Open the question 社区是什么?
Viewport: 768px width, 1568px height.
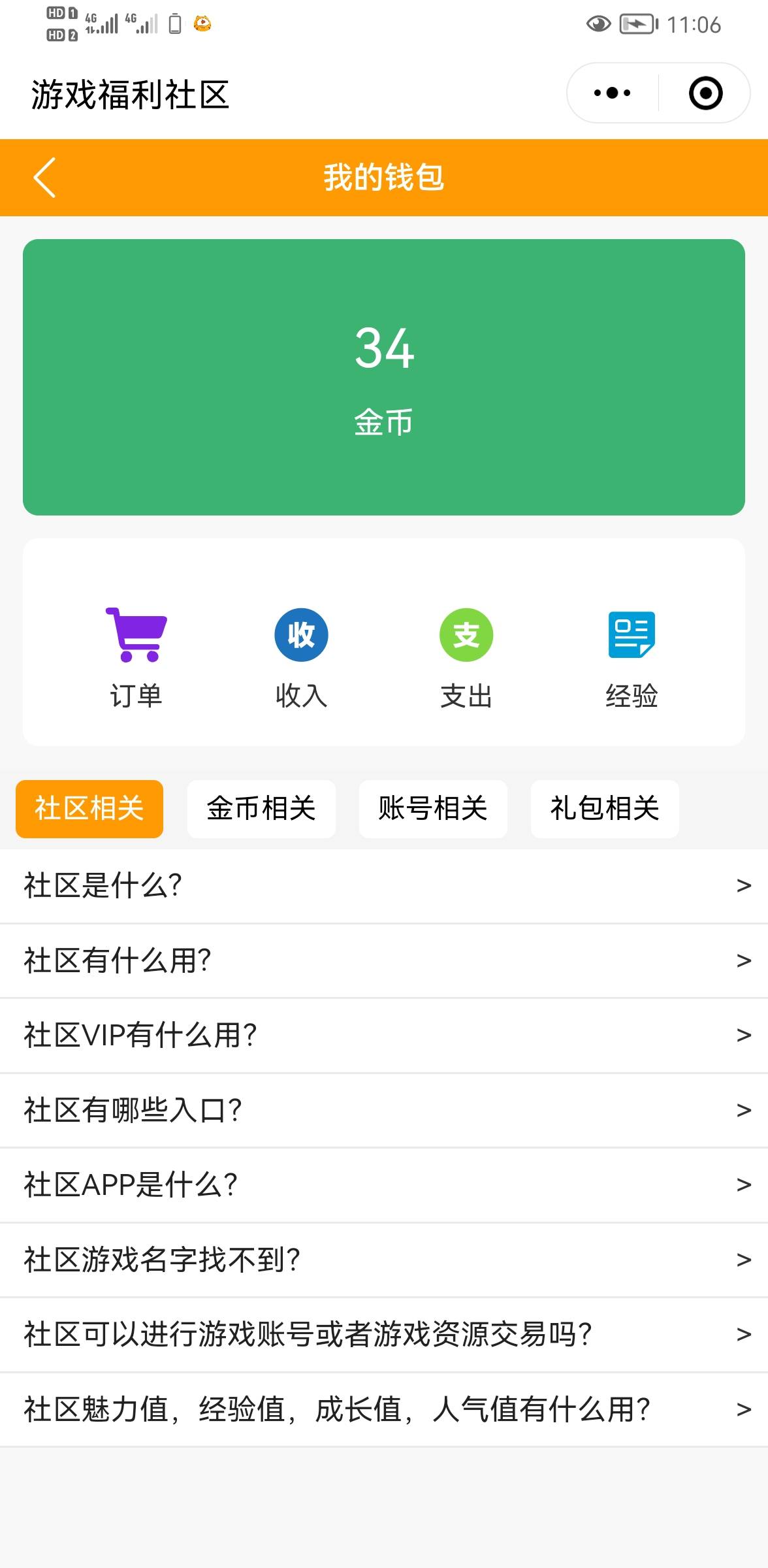pos(384,886)
